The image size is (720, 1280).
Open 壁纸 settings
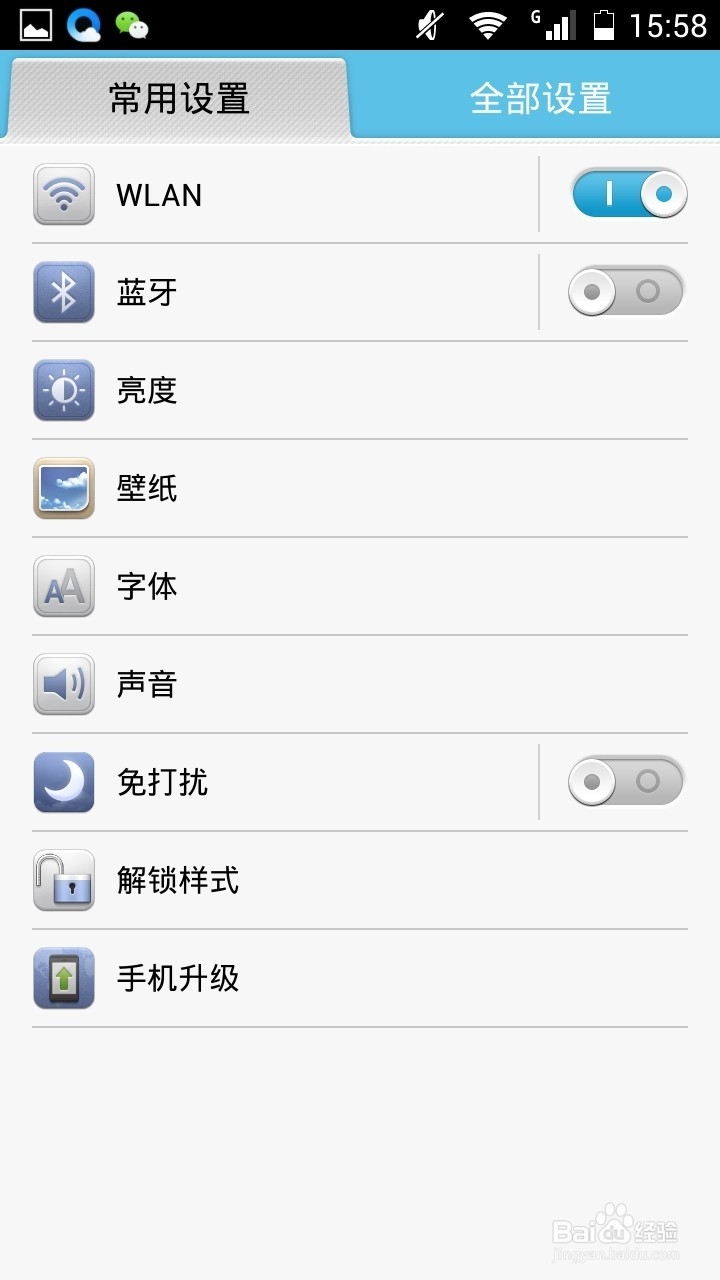pos(360,488)
